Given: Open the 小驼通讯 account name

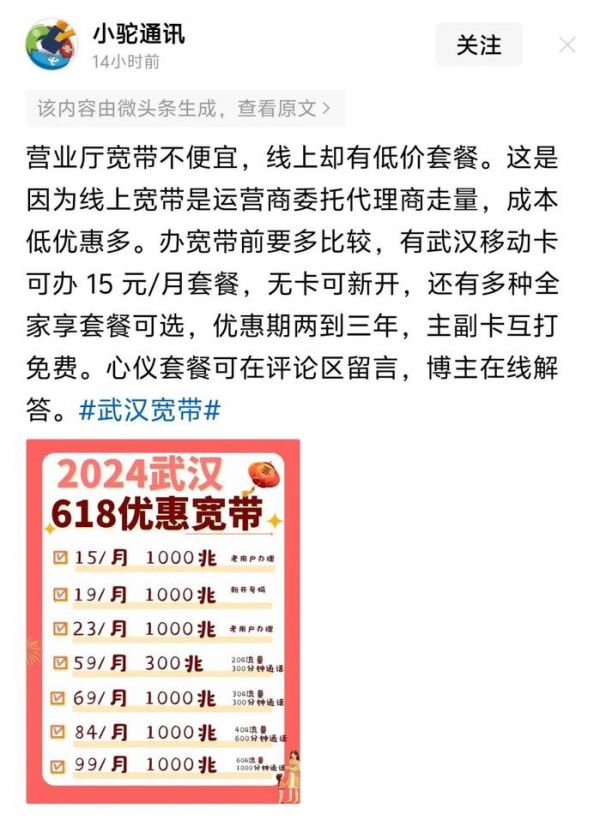Looking at the screenshot, I should coord(138,34).
